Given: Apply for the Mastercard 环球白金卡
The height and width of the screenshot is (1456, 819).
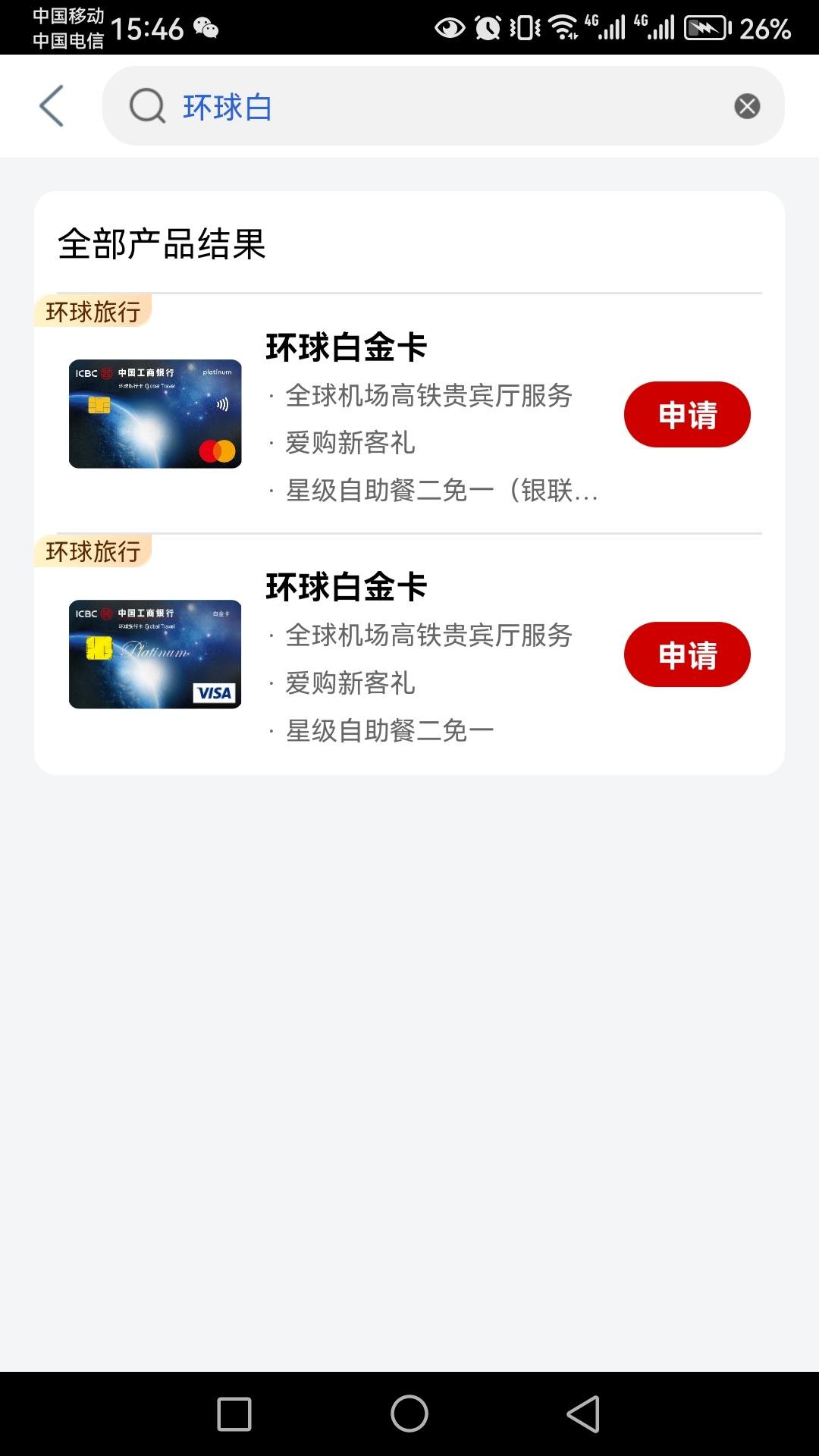Looking at the screenshot, I should coord(687,415).
